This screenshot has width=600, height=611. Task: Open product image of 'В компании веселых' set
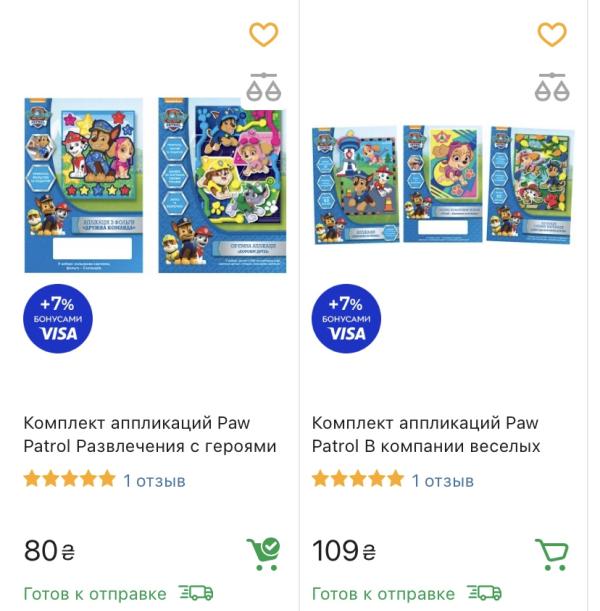(443, 185)
